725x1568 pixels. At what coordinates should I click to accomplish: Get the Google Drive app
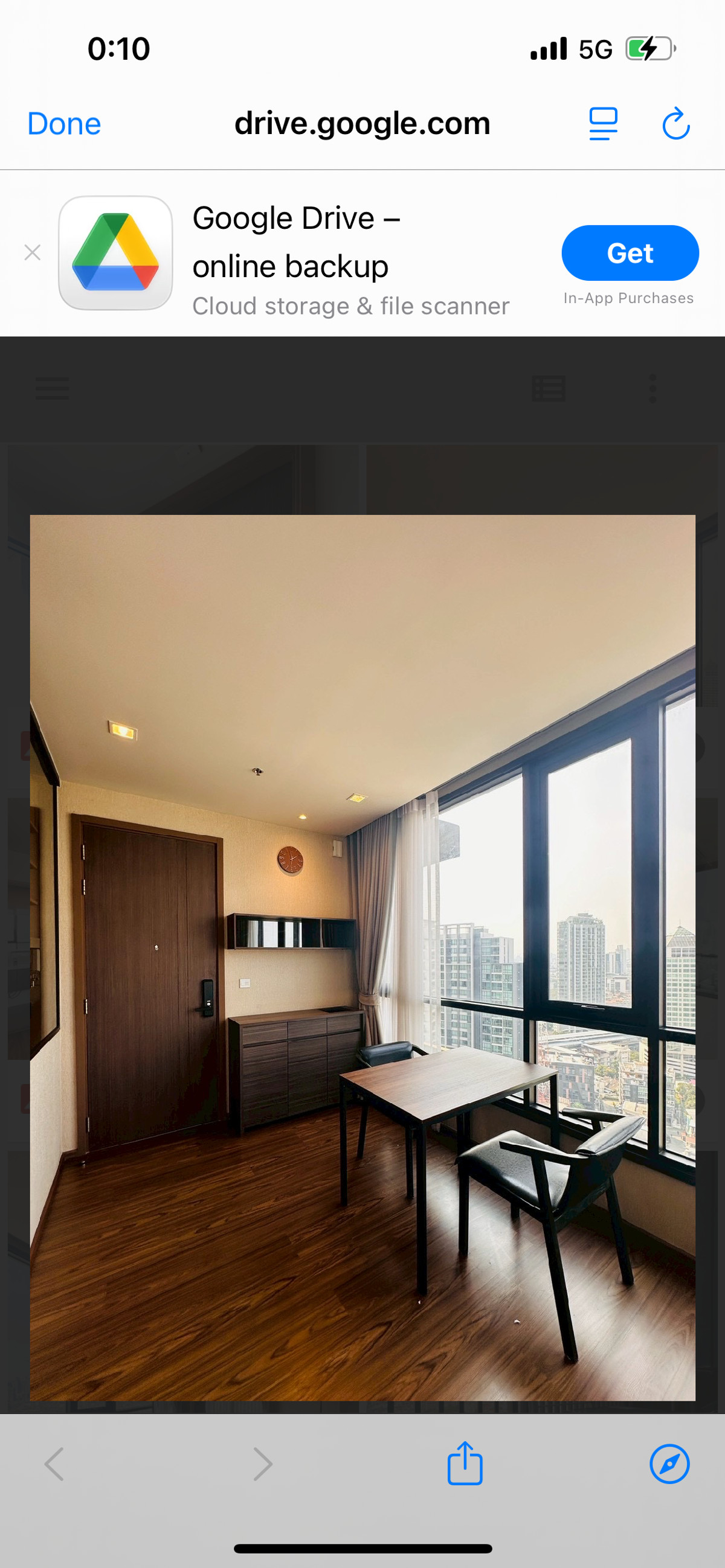point(630,253)
